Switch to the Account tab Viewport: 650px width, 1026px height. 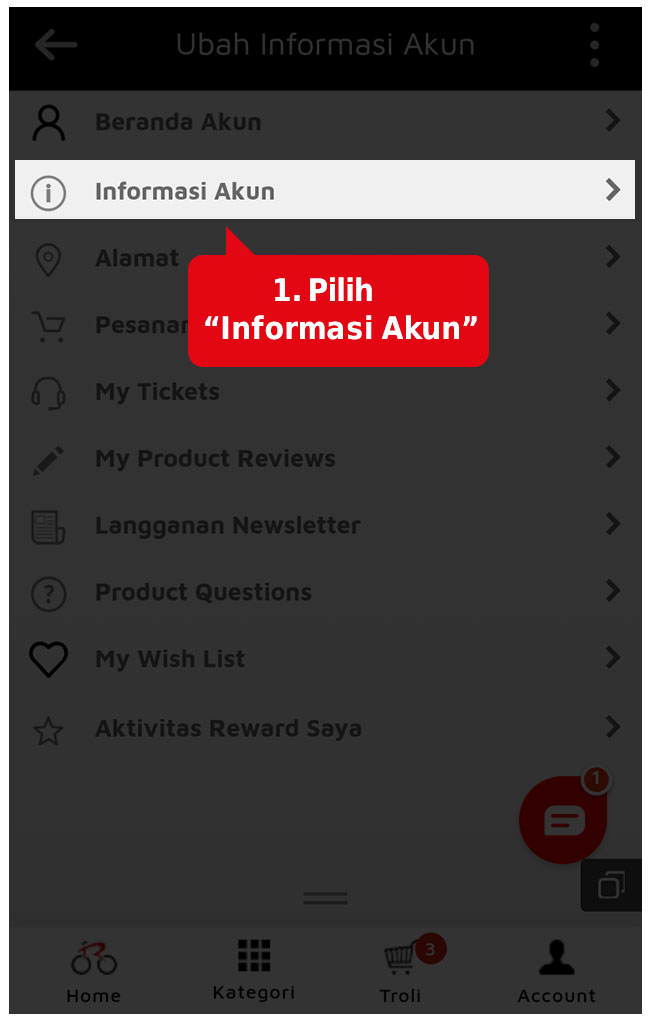click(x=556, y=972)
